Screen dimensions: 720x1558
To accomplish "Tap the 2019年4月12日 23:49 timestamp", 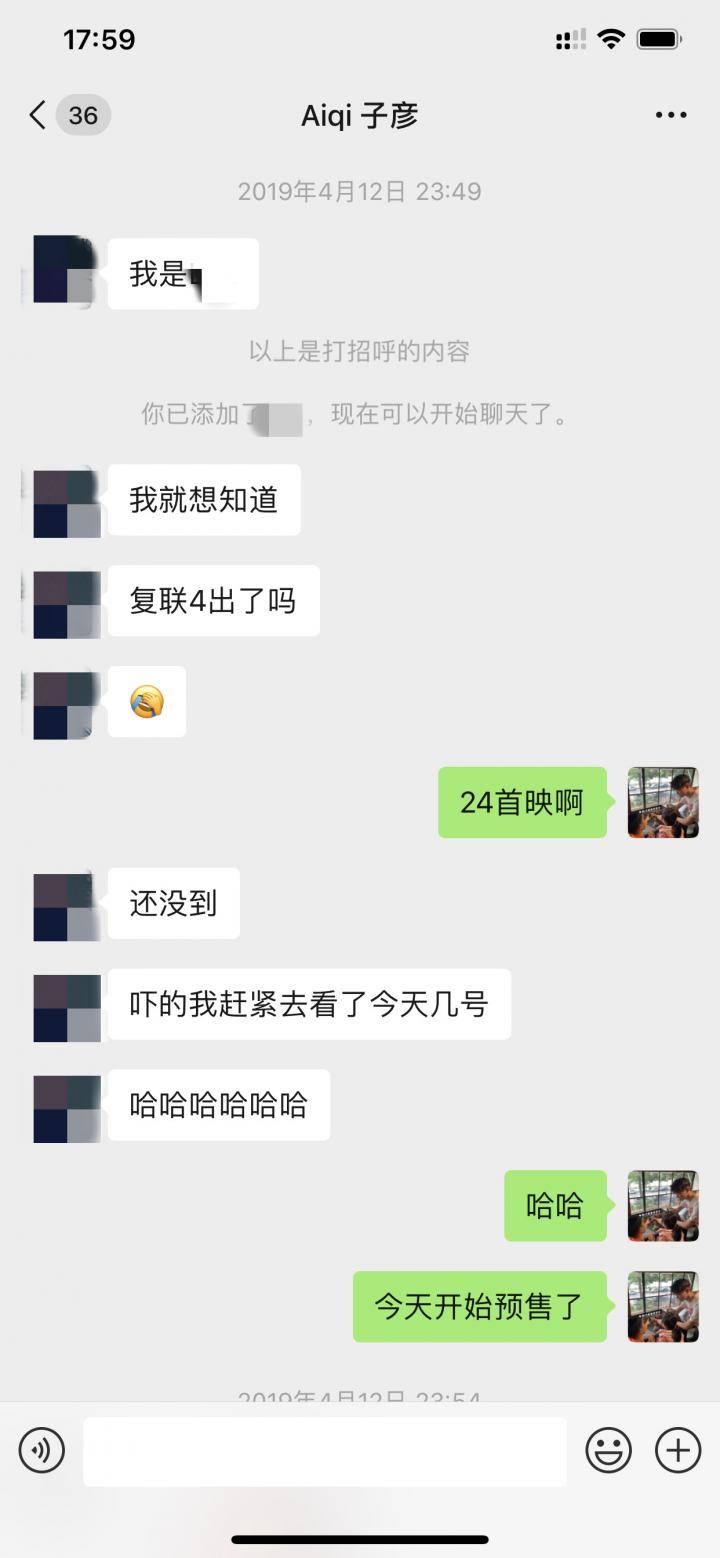I will (360, 191).
